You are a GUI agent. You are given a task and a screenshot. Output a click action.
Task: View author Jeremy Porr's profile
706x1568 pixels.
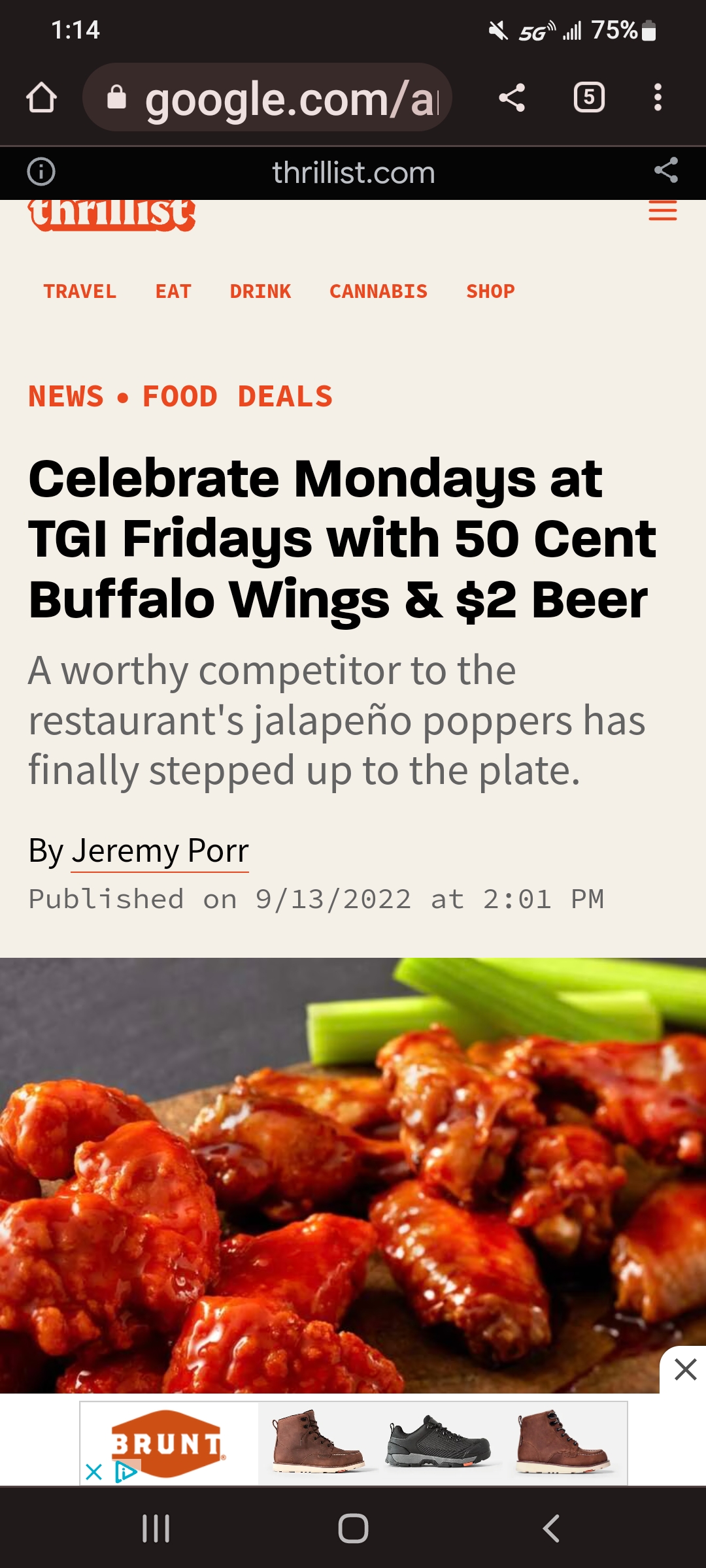(x=160, y=851)
